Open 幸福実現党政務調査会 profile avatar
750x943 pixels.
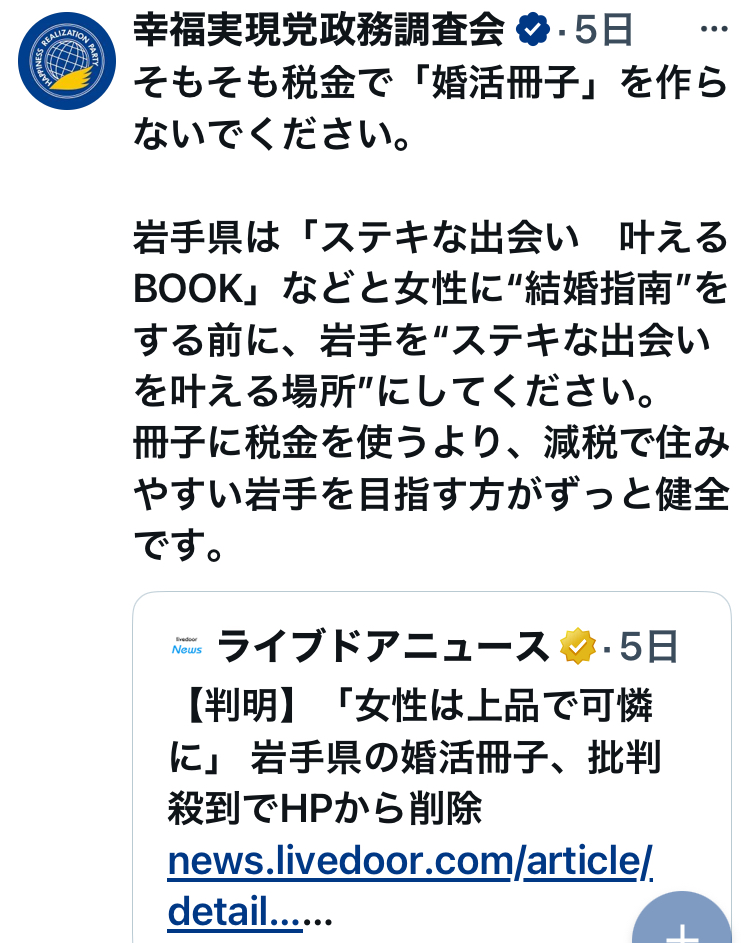[x=67, y=61]
